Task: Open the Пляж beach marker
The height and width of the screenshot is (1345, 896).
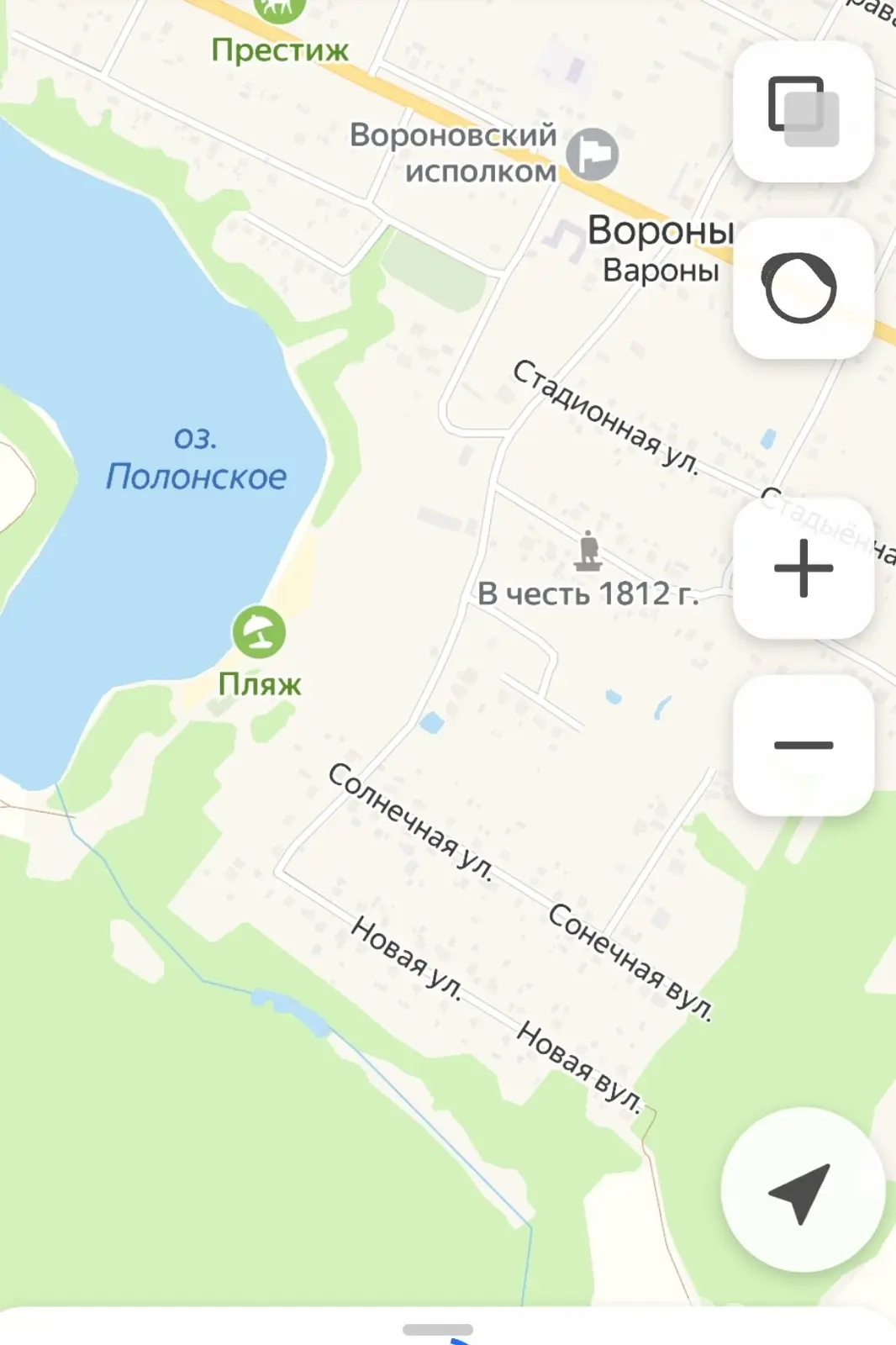Action: (259, 633)
